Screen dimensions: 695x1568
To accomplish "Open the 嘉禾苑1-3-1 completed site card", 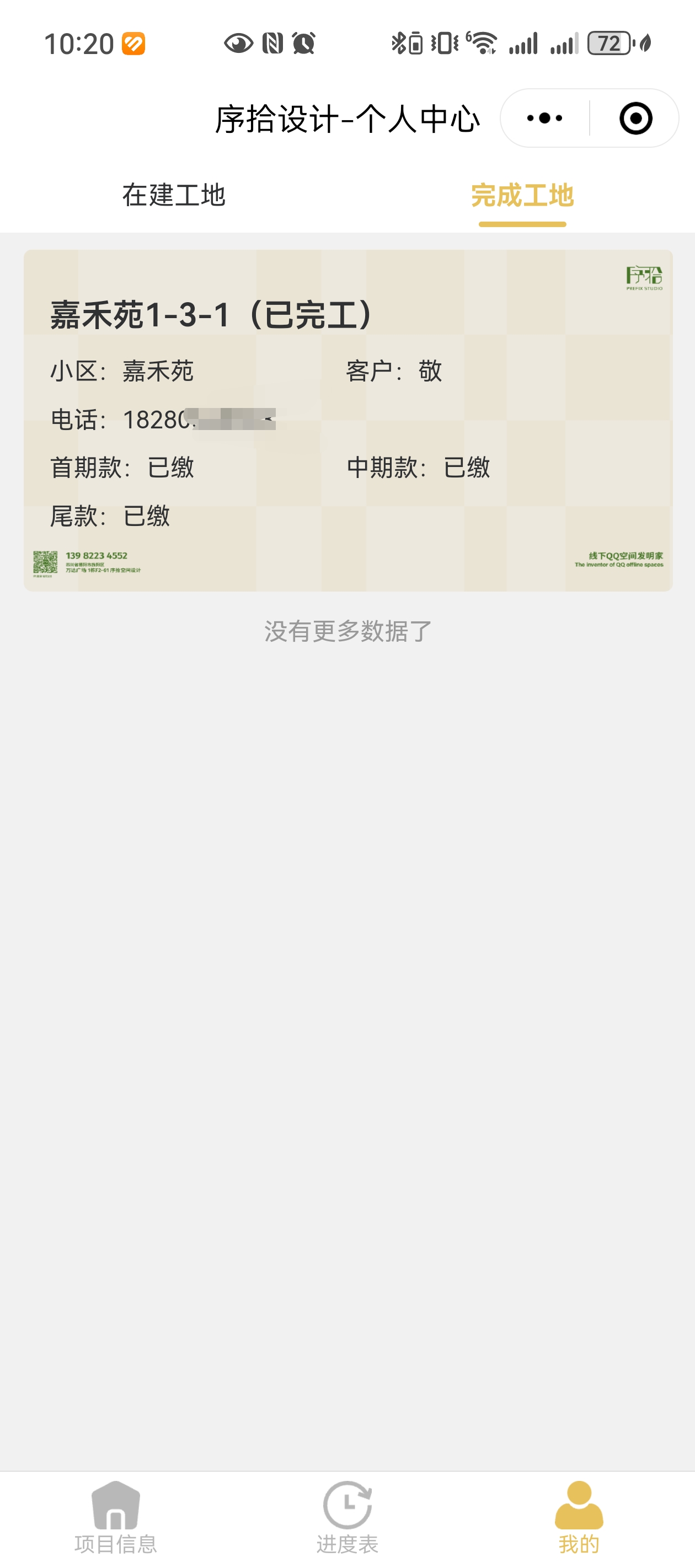I will (x=348, y=420).
